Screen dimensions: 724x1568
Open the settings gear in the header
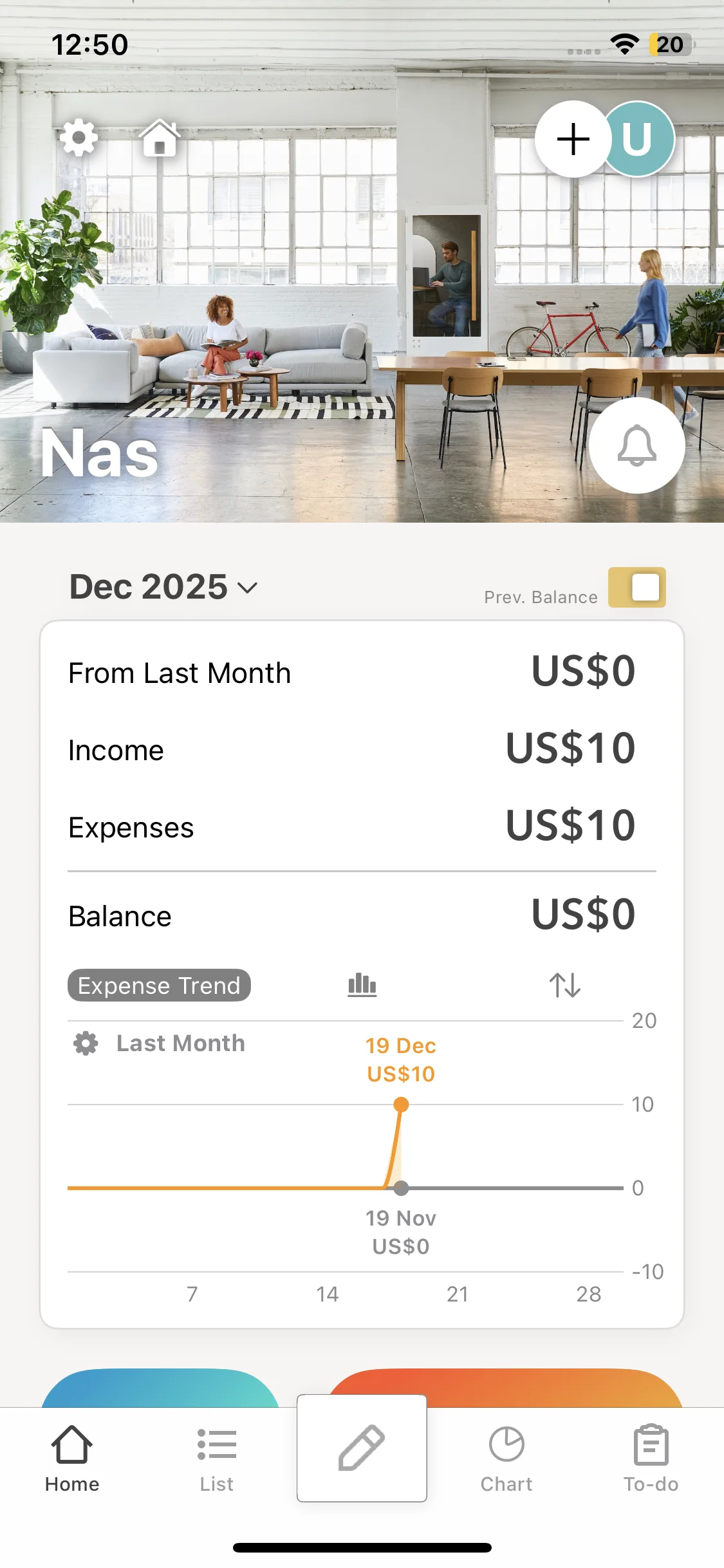click(79, 138)
